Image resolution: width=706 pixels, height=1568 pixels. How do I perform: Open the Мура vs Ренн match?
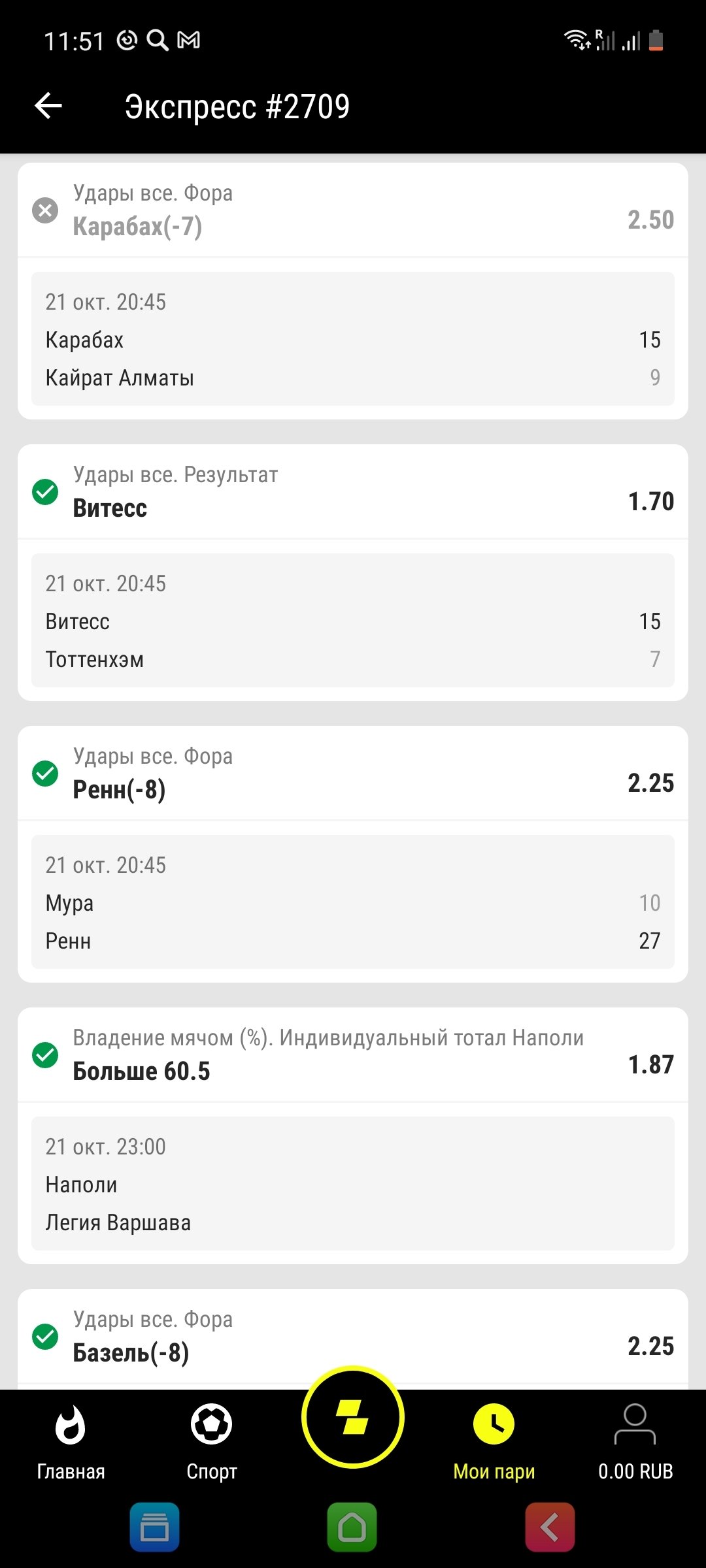(x=353, y=903)
